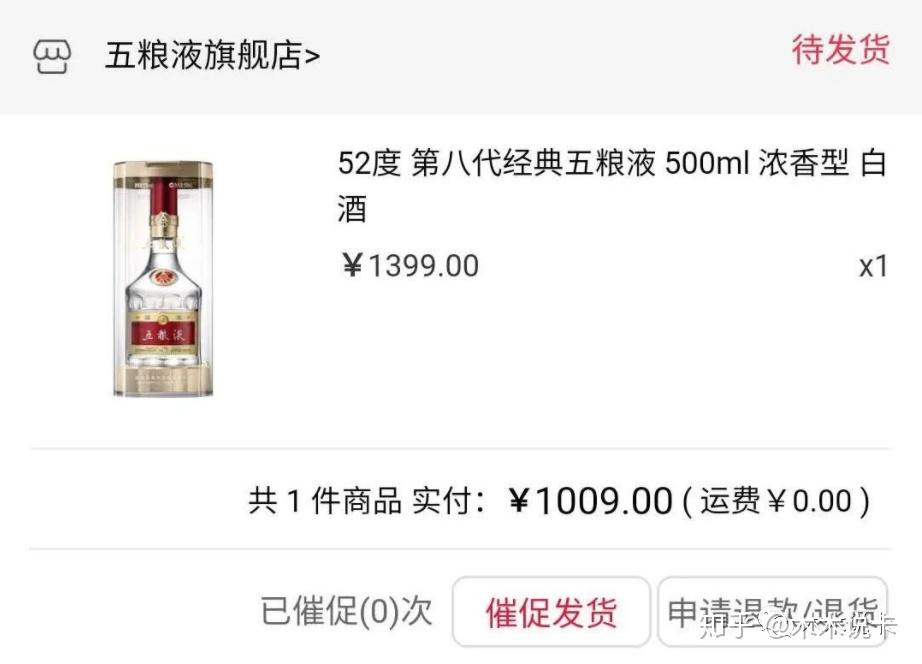Screen dimensions: 922x664
Task: Open the 五粮液 product image
Action: coord(163,279)
